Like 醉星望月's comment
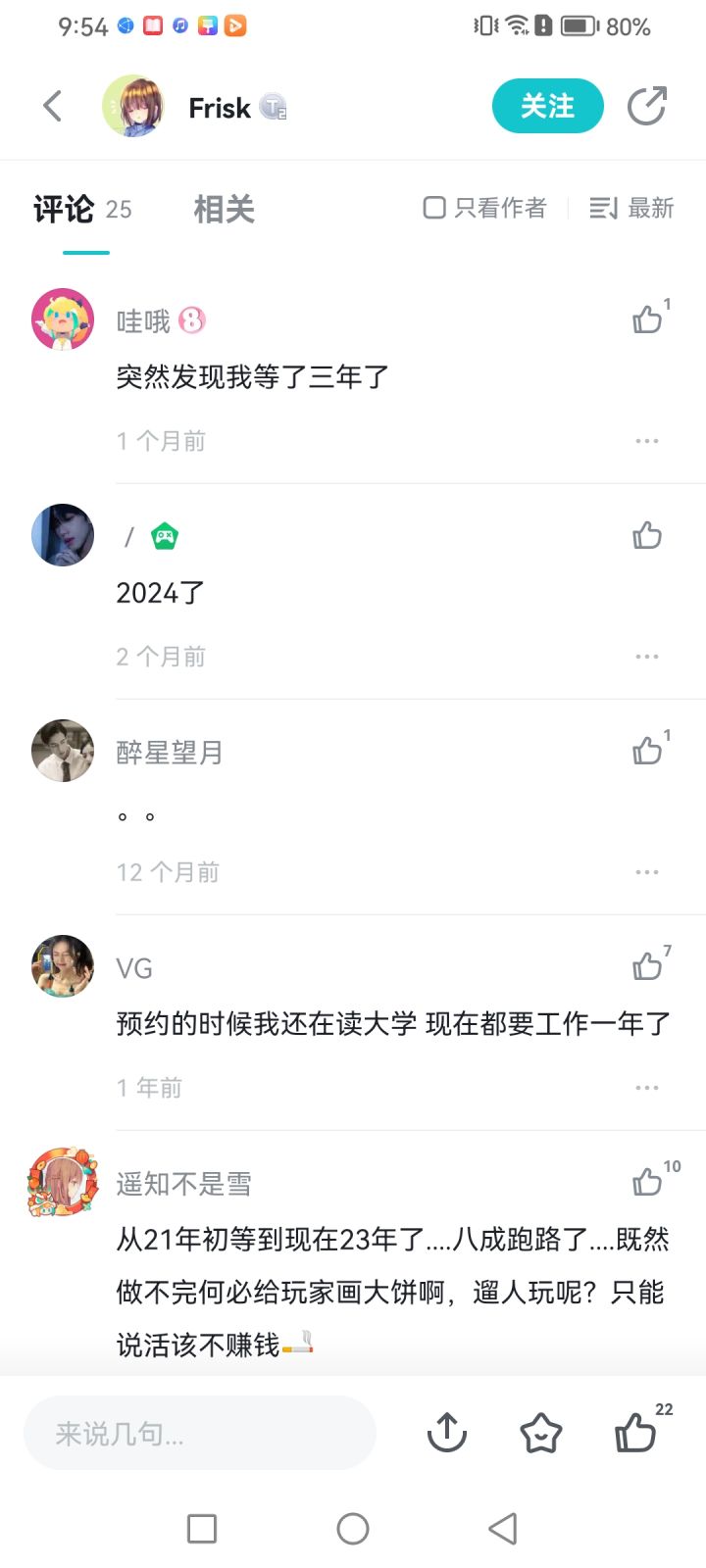Image resolution: width=706 pixels, height=1568 pixels. click(x=647, y=751)
